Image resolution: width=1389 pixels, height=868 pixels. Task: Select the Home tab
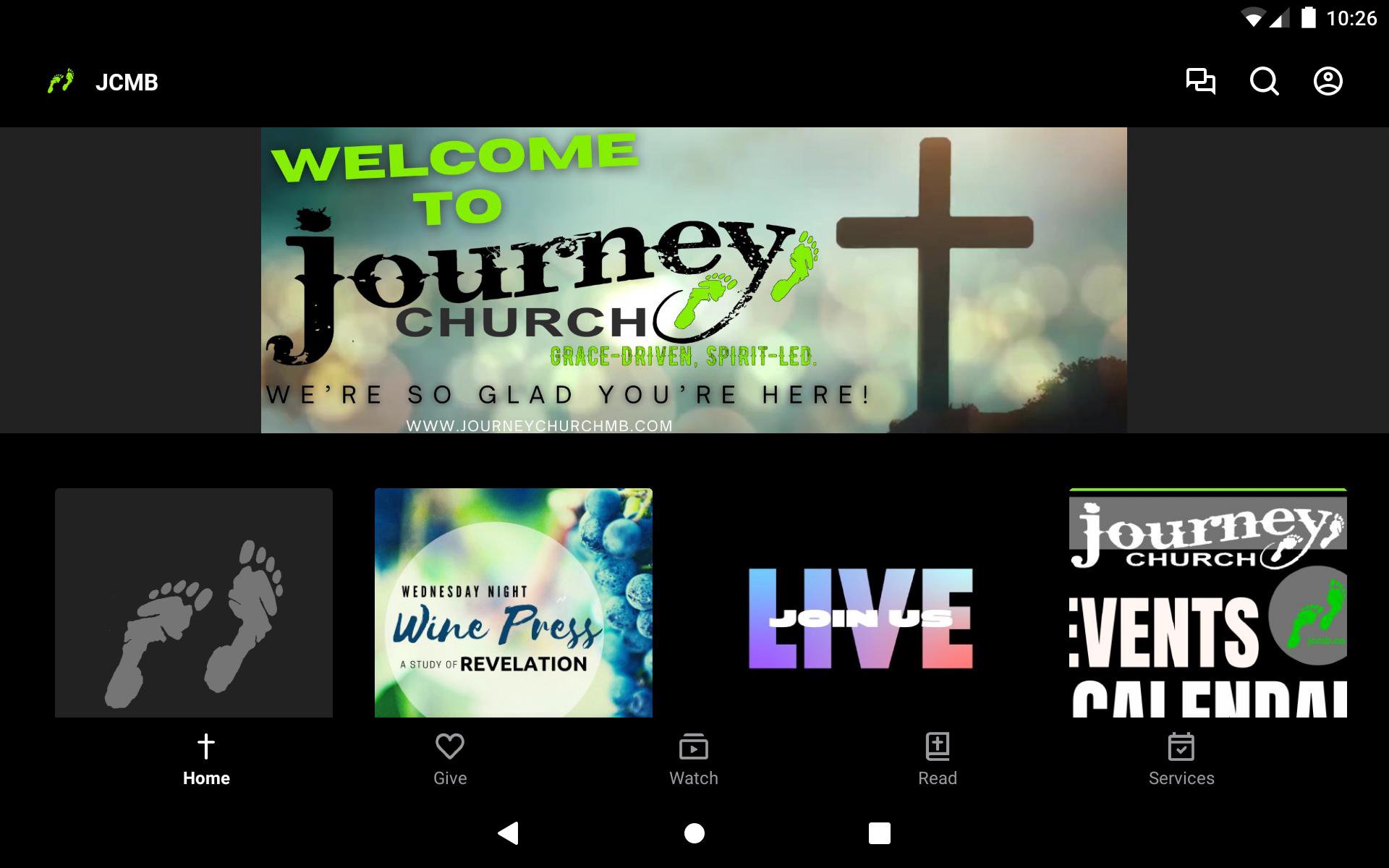[206, 760]
